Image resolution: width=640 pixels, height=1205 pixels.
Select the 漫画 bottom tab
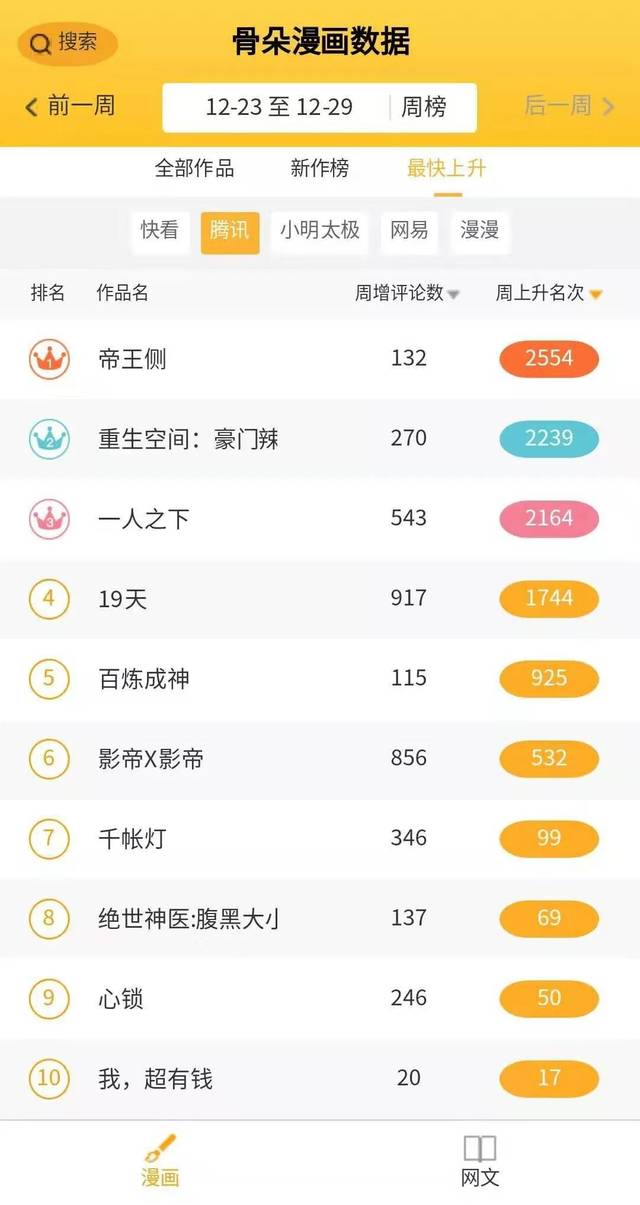click(160, 1160)
